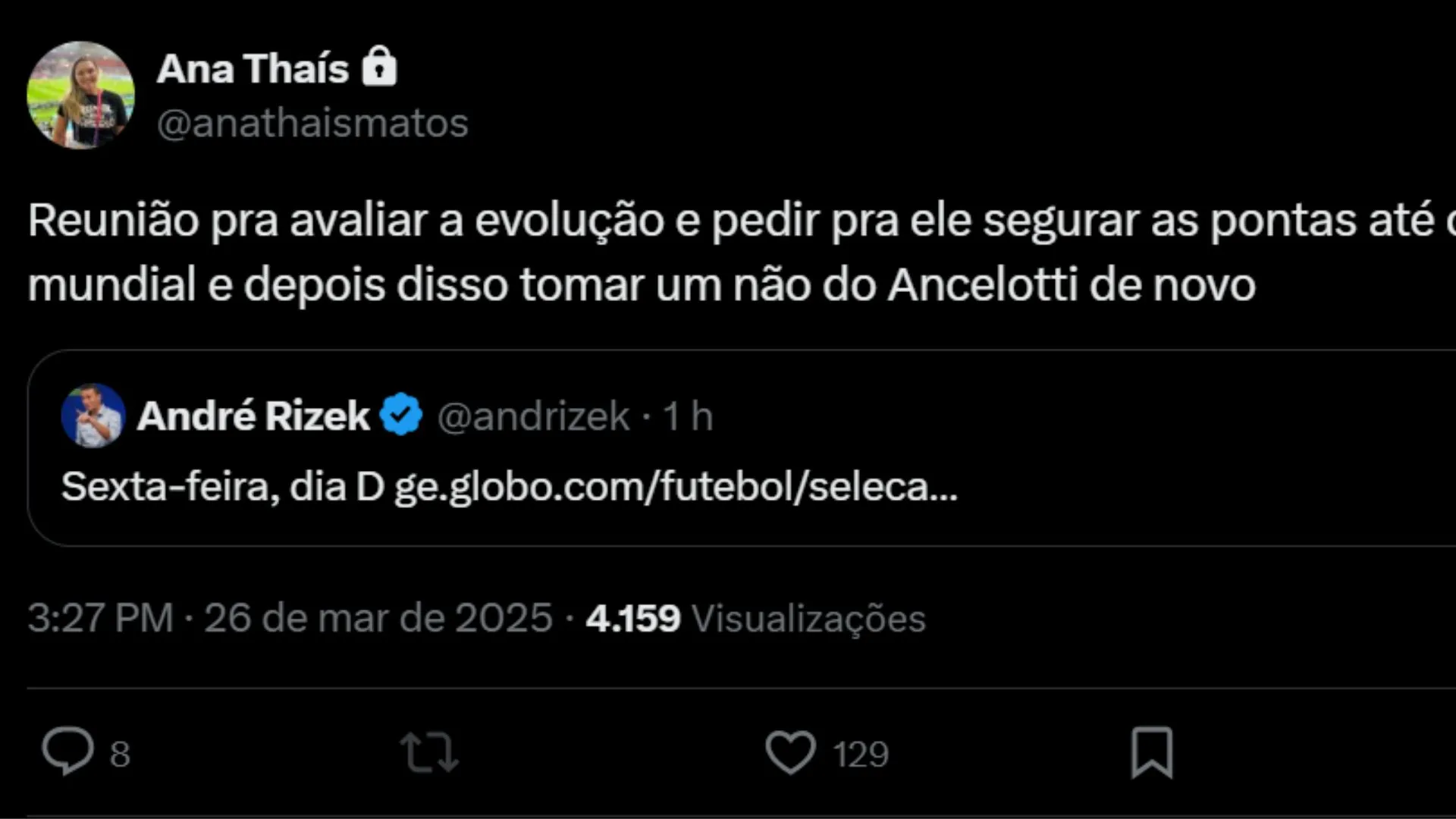Reply to Ana Thaís's post
The height and width of the screenshot is (819, 1456).
tap(68, 752)
